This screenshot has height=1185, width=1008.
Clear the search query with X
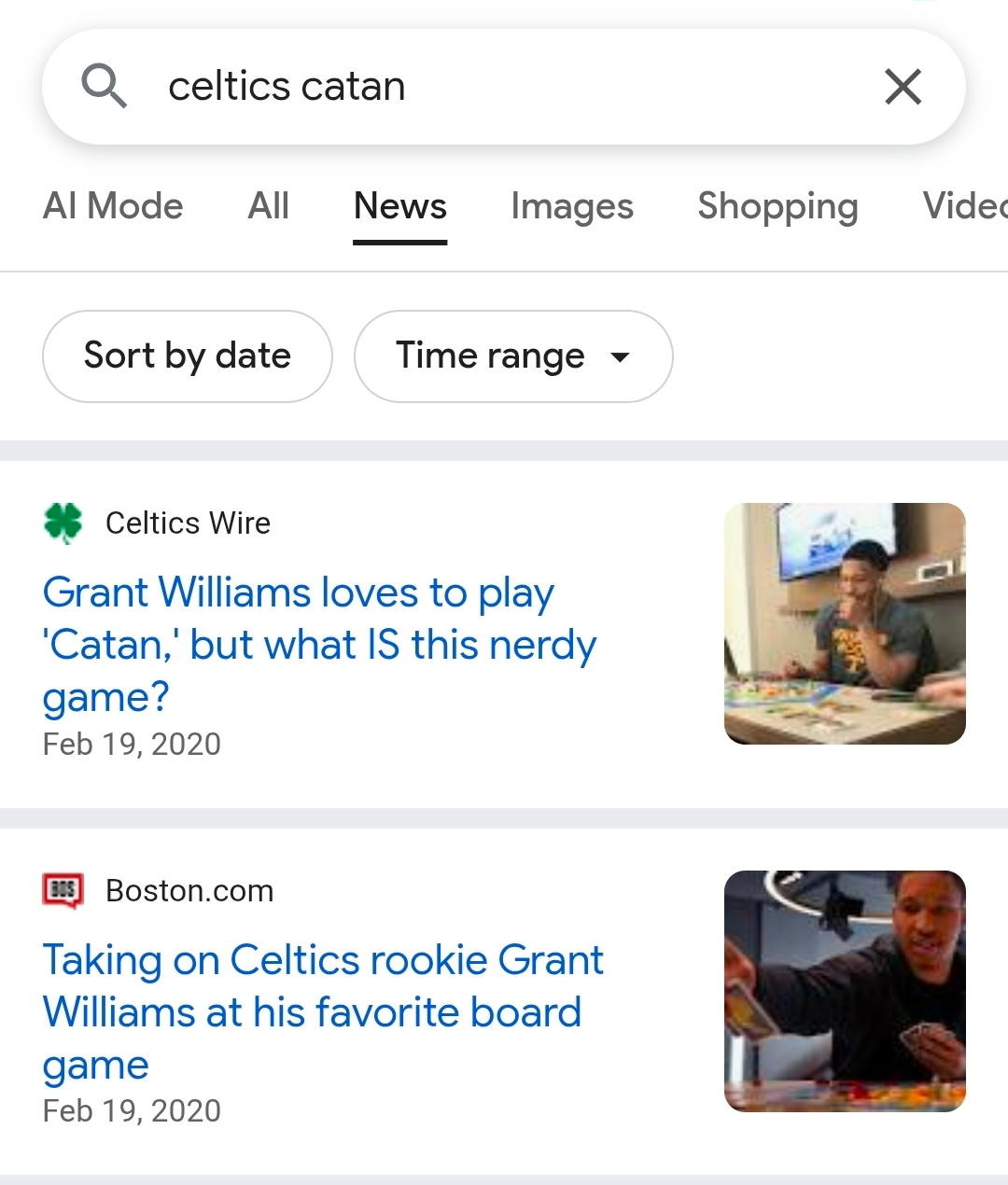pos(903,87)
